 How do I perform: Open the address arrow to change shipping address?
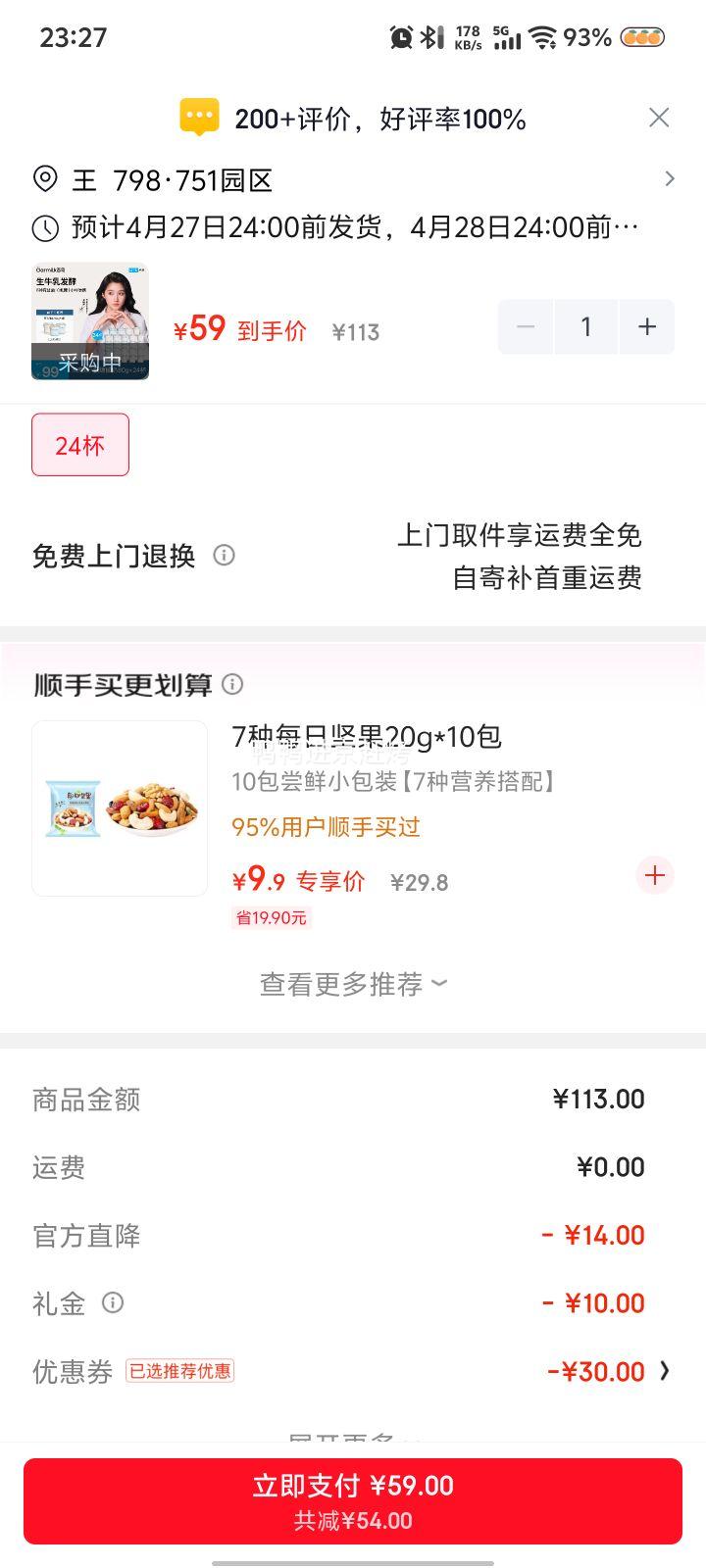click(671, 179)
